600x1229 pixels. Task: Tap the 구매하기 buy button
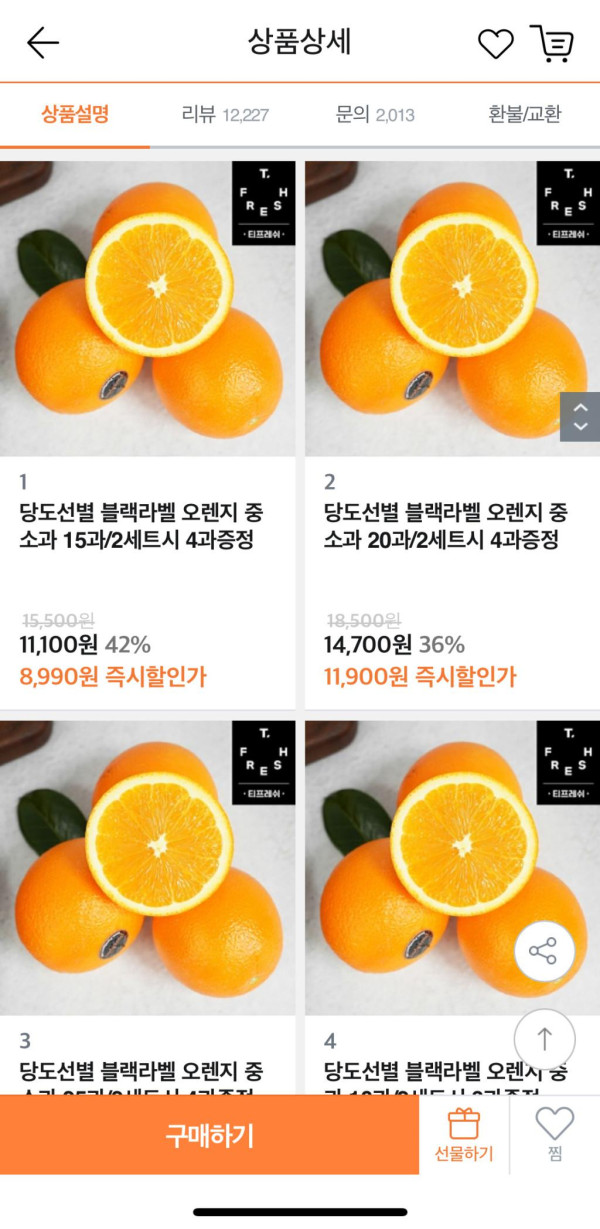tap(209, 1135)
